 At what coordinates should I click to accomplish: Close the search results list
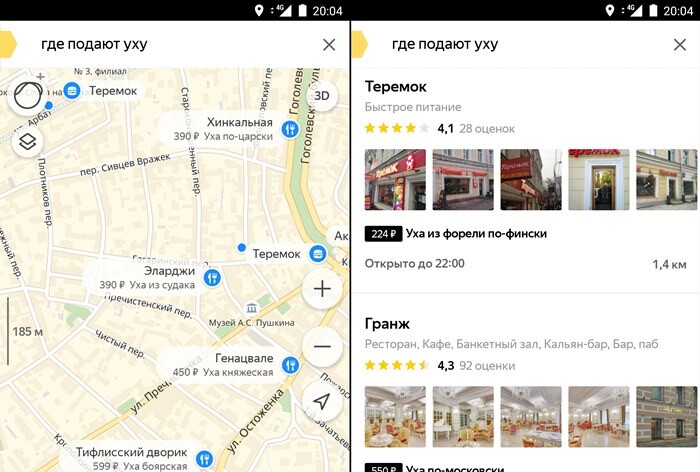tap(680, 44)
